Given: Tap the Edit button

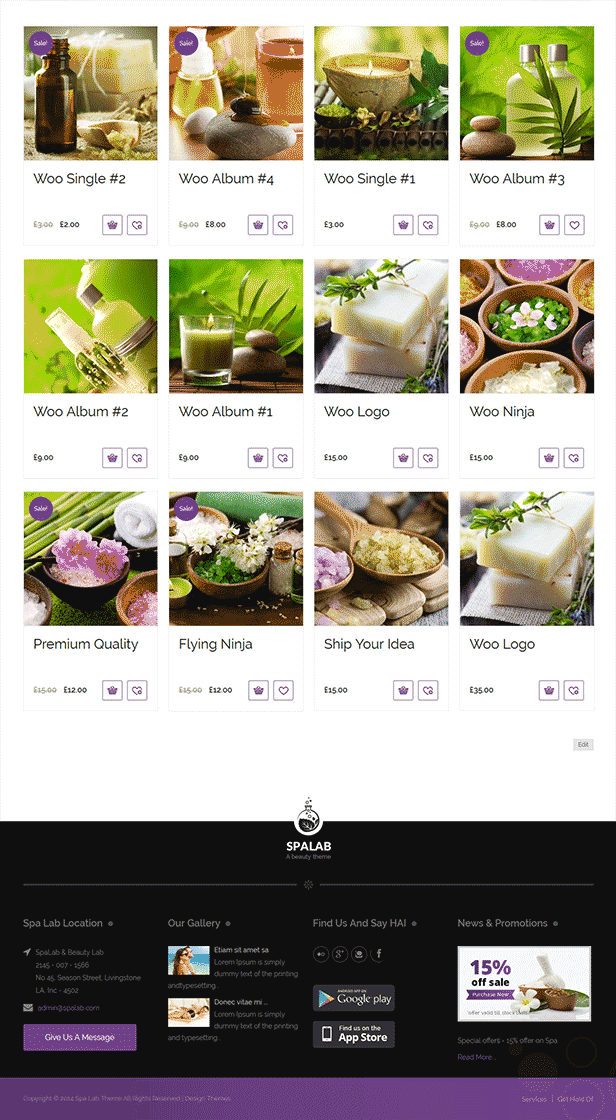Looking at the screenshot, I should [x=583, y=745].
